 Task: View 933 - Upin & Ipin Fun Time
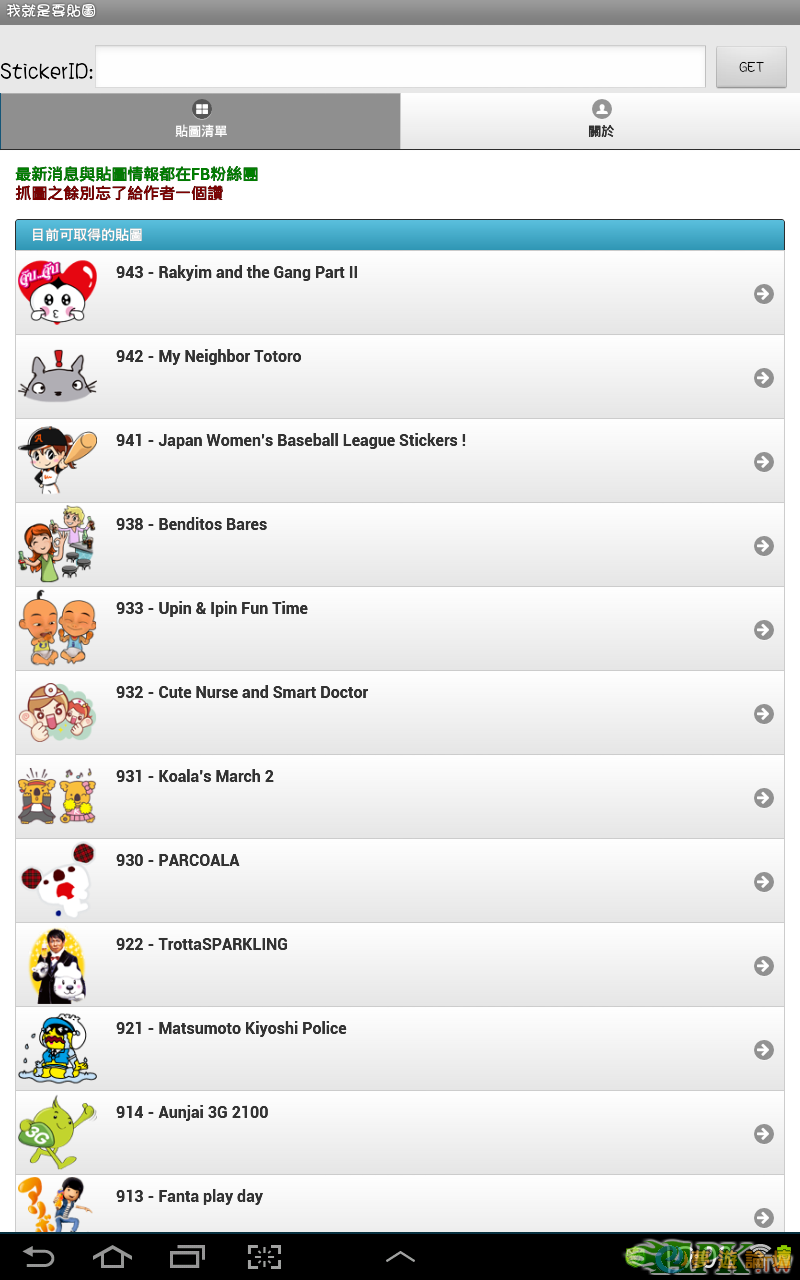coord(400,629)
